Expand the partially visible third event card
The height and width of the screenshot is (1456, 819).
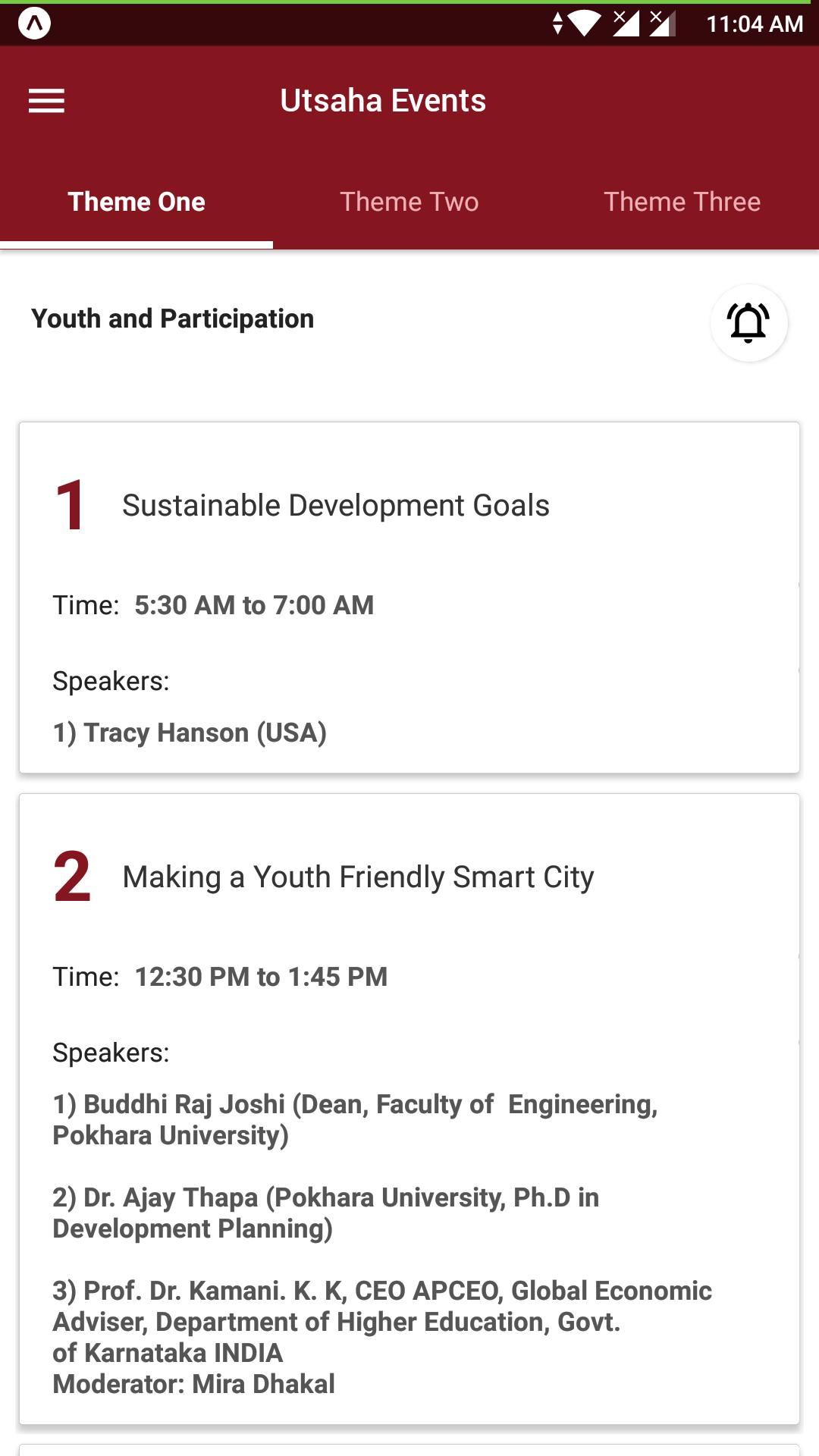coord(409,1445)
